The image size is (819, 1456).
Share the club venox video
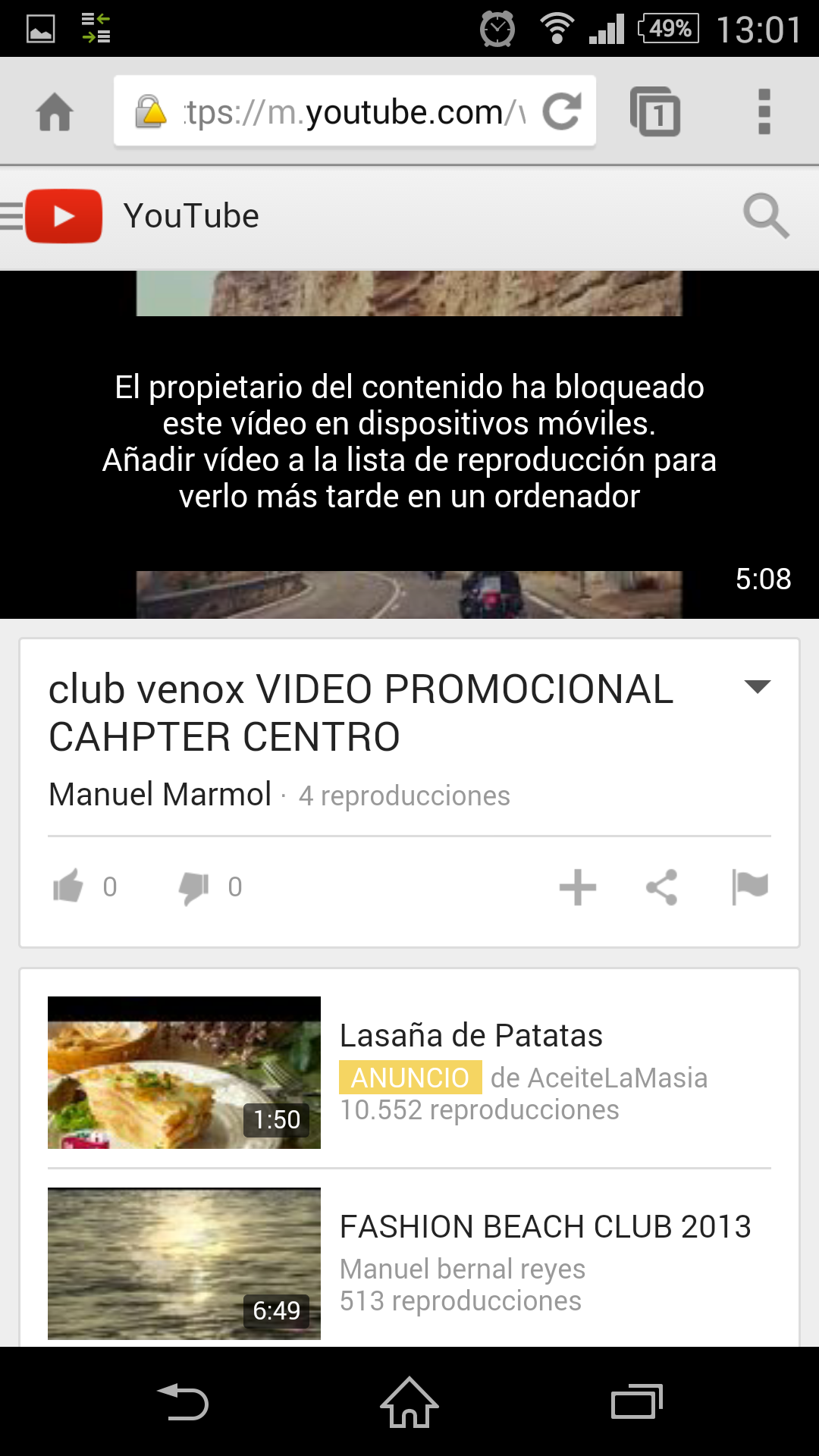(662, 886)
